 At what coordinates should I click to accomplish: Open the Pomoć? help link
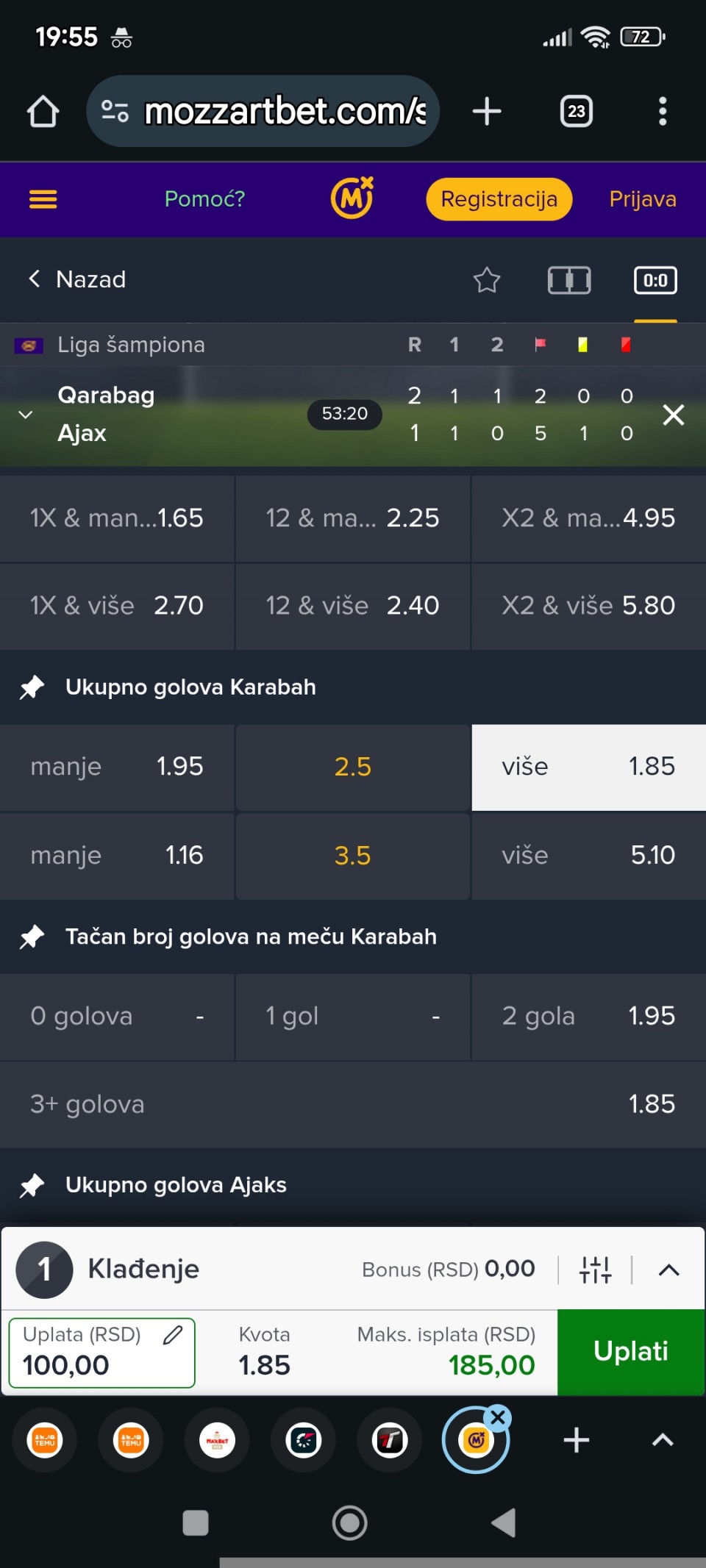tap(204, 199)
